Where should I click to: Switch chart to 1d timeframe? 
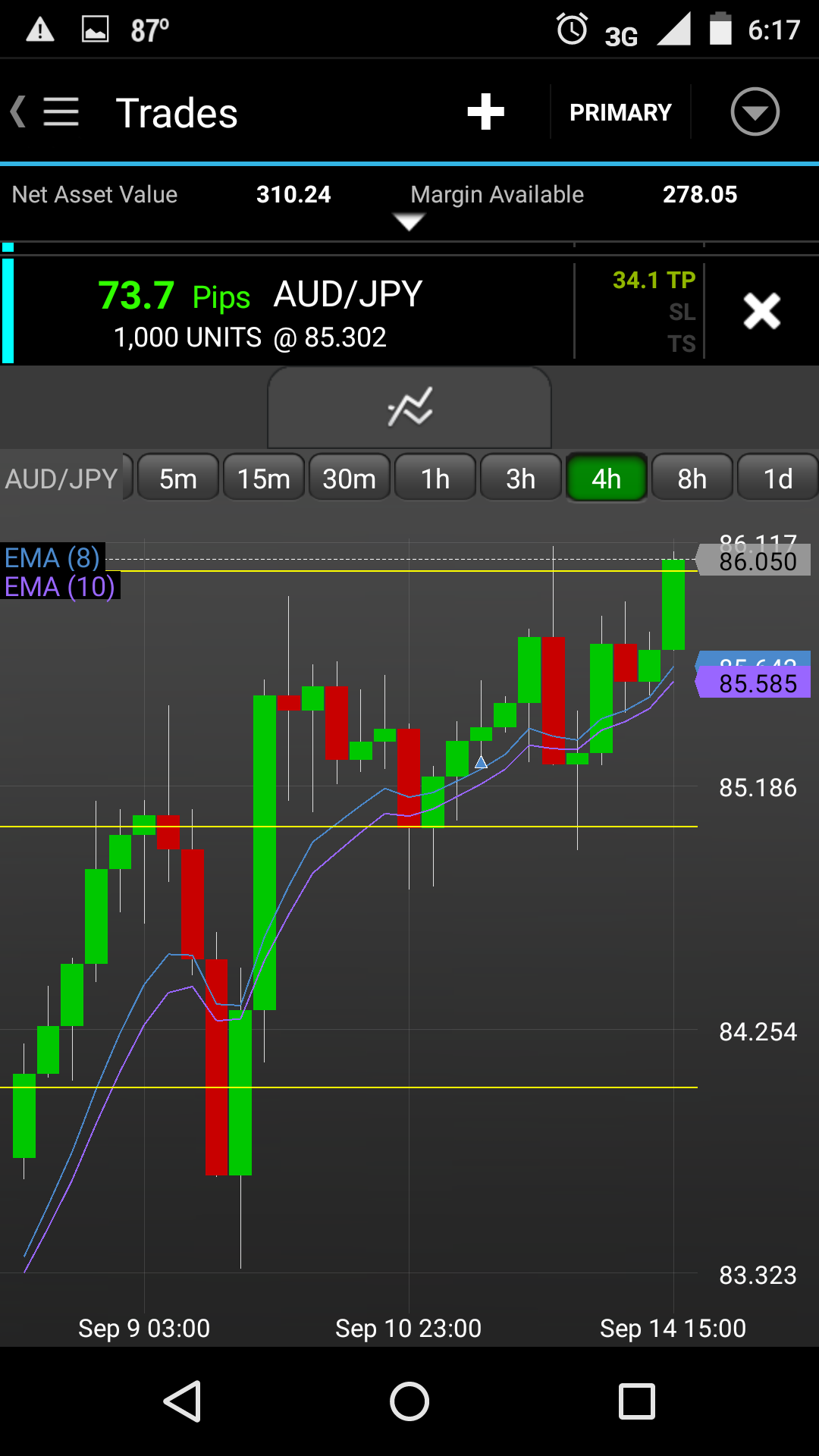pos(778,479)
